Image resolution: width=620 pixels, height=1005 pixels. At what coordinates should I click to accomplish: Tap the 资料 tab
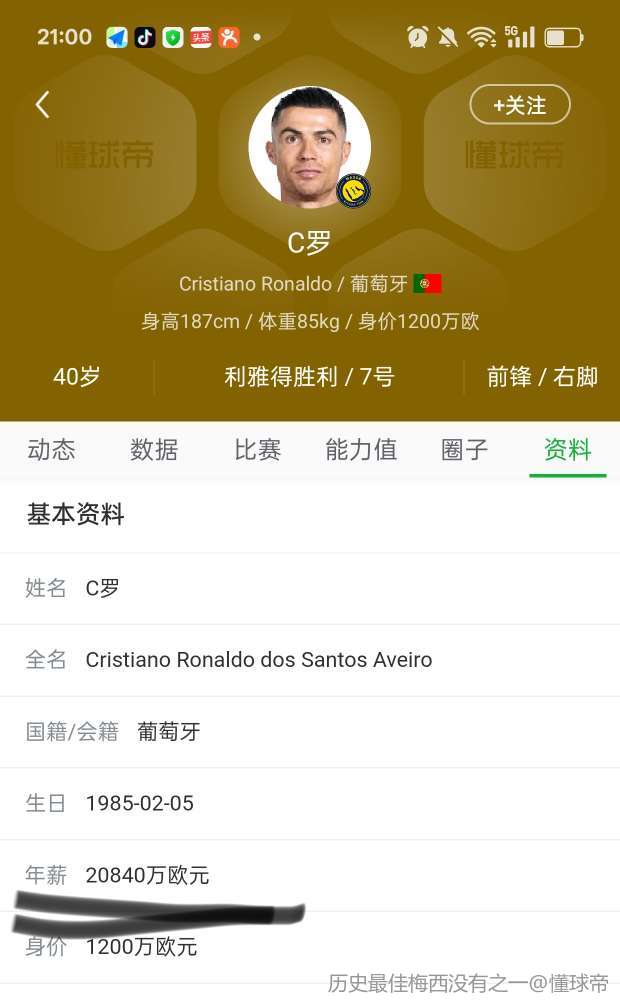click(x=568, y=450)
